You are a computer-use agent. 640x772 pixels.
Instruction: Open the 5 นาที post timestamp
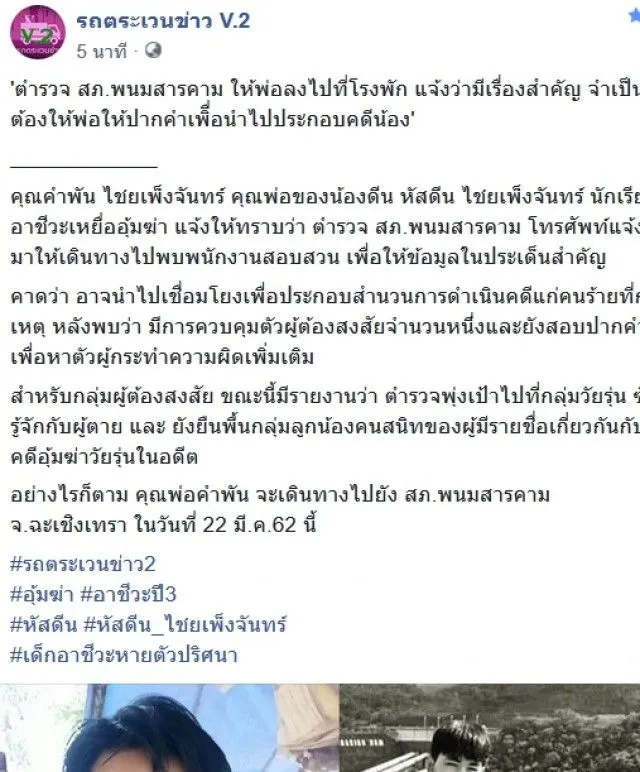[x=102, y=50]
